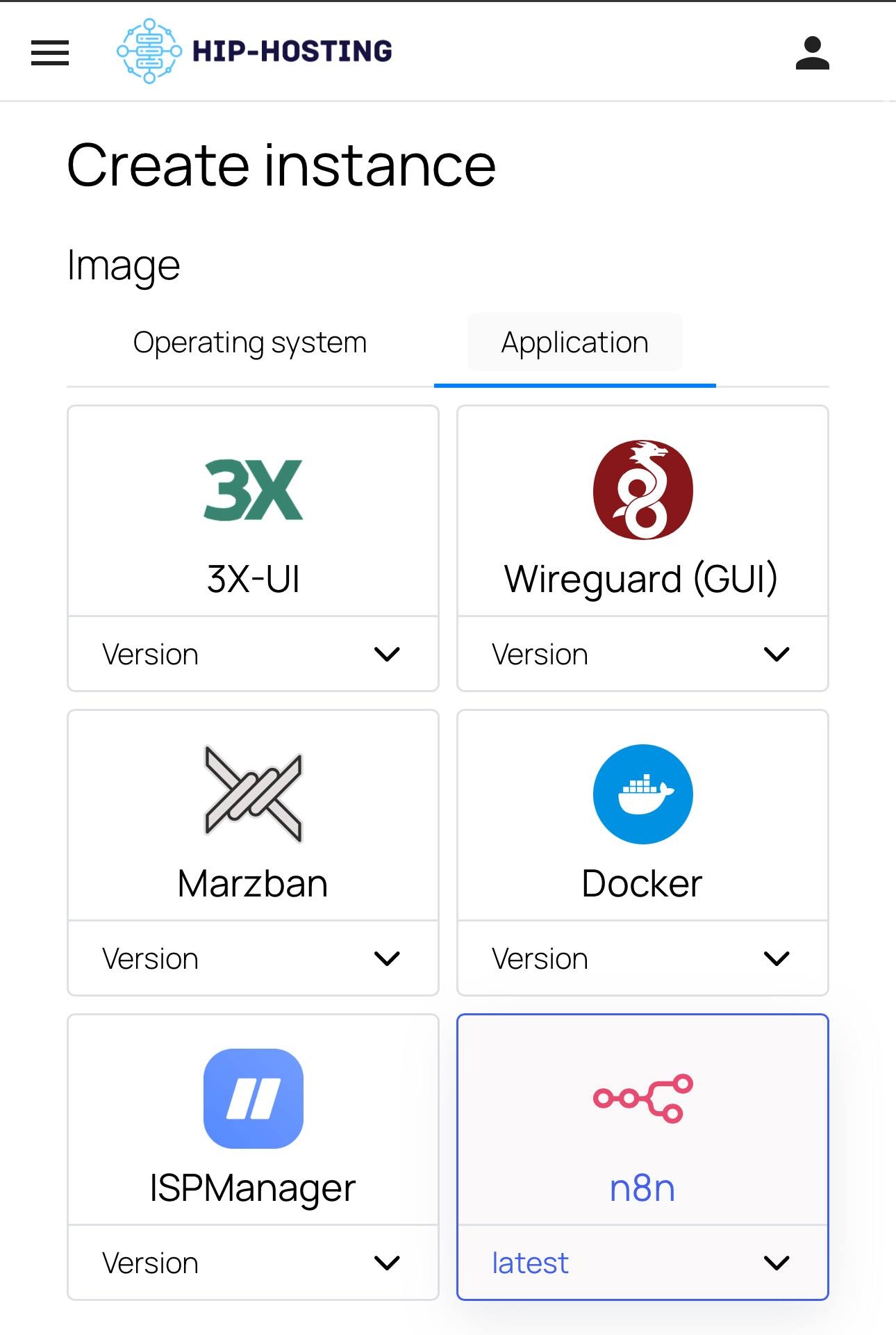Expand the Marzban Version dropdown
Viewport: 896px width, 1335px height.
coord(253,958)
